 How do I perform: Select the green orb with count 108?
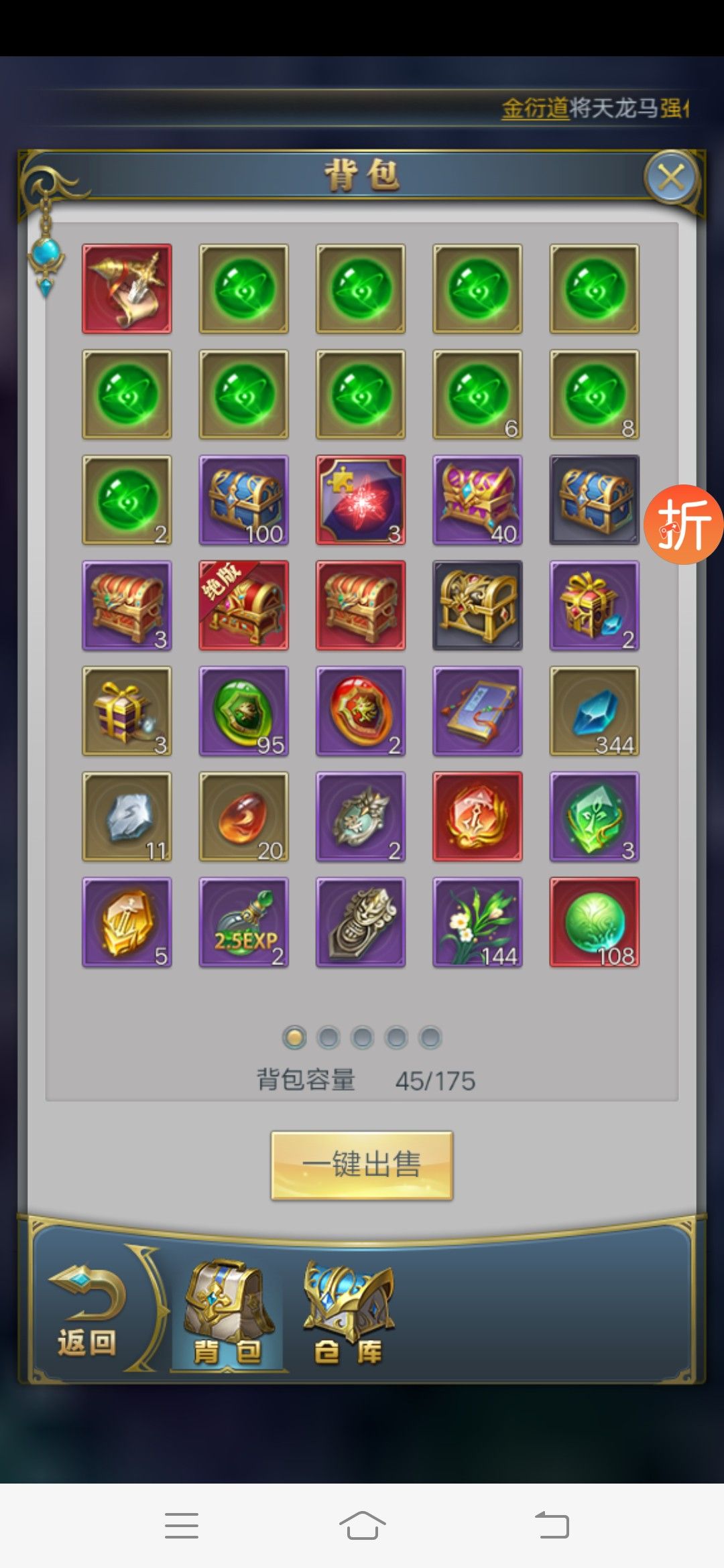594,922
